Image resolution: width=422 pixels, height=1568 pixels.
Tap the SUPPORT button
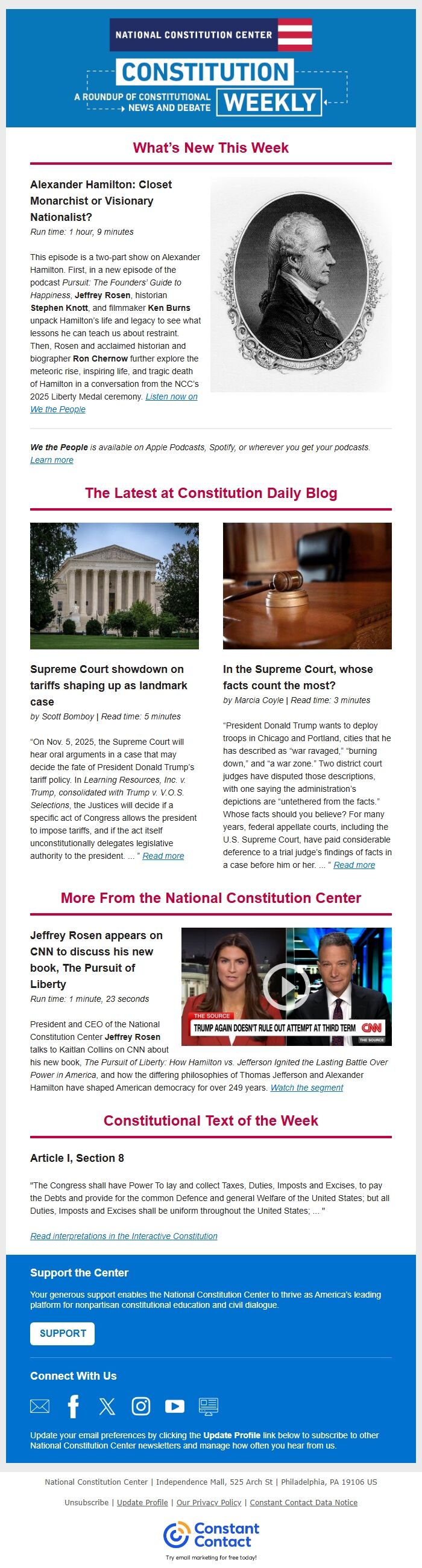(62, 1333)
